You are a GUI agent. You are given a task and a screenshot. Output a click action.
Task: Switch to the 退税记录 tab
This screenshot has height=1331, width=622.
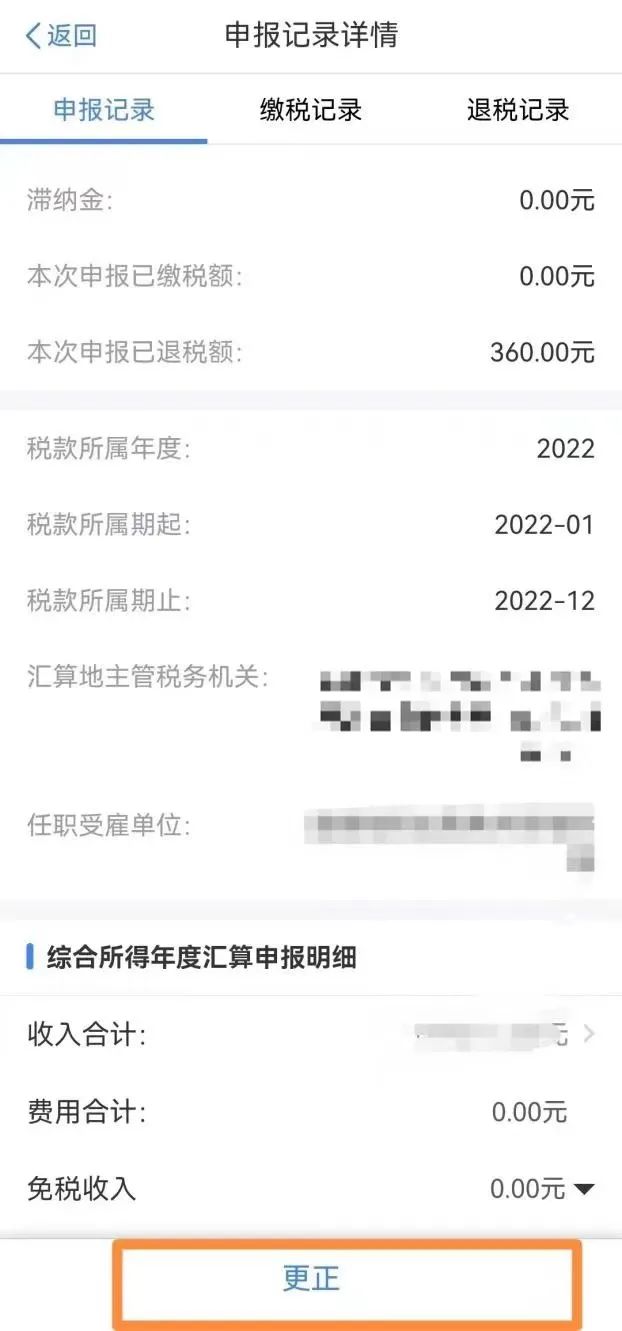tap(517, 110)
